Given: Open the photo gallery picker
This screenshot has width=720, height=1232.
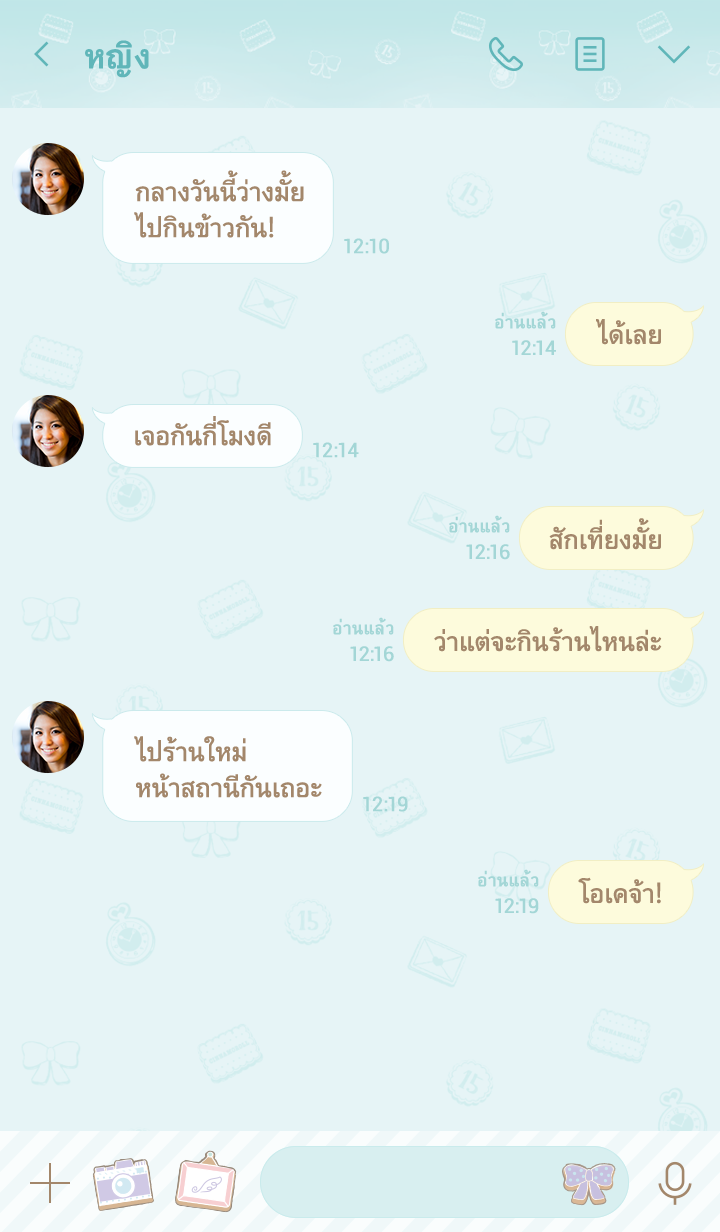Looking at the screenshot, I should pos(206,1182).
